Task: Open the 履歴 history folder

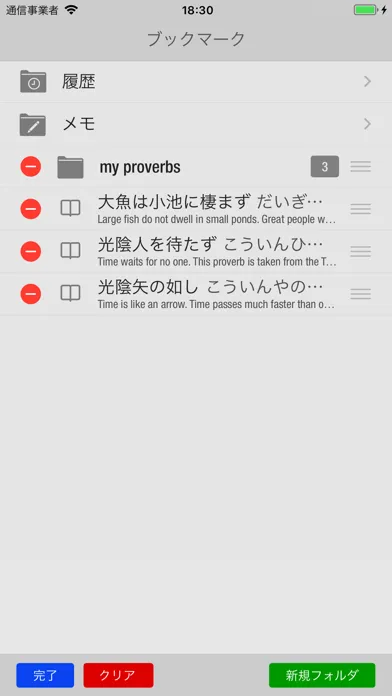Action: click(196, 82)
